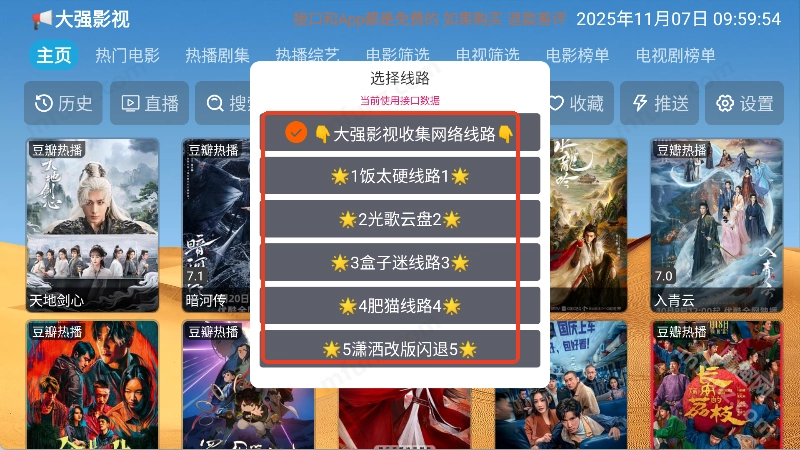This screenshot has width=800, height=450.
Task: Choose 5潇洒改版闪退5 line
Action: pyautogui.click(x=400, y=348)
